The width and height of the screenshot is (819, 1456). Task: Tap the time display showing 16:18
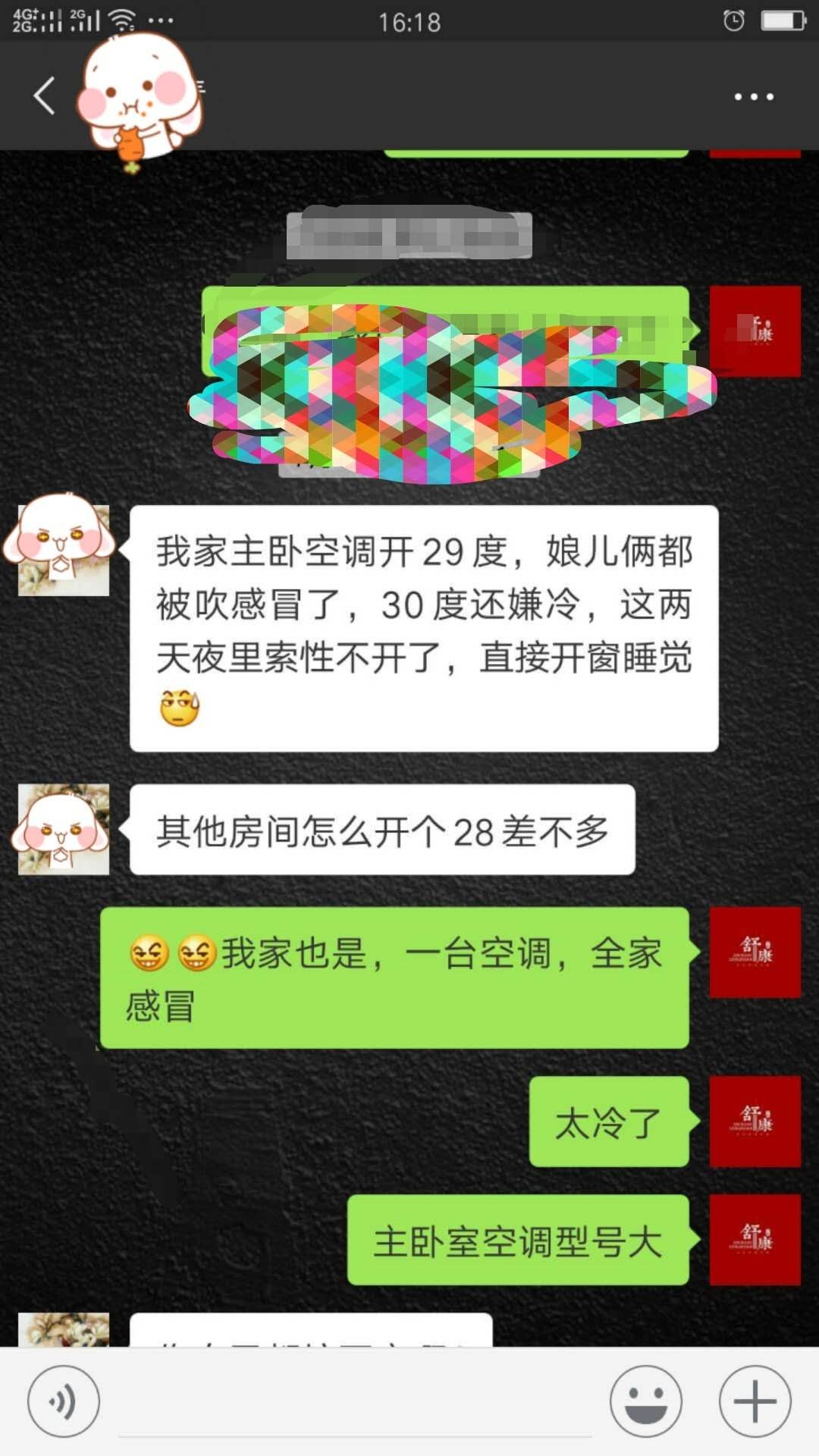pyautogui.click(x=409, y=23)
